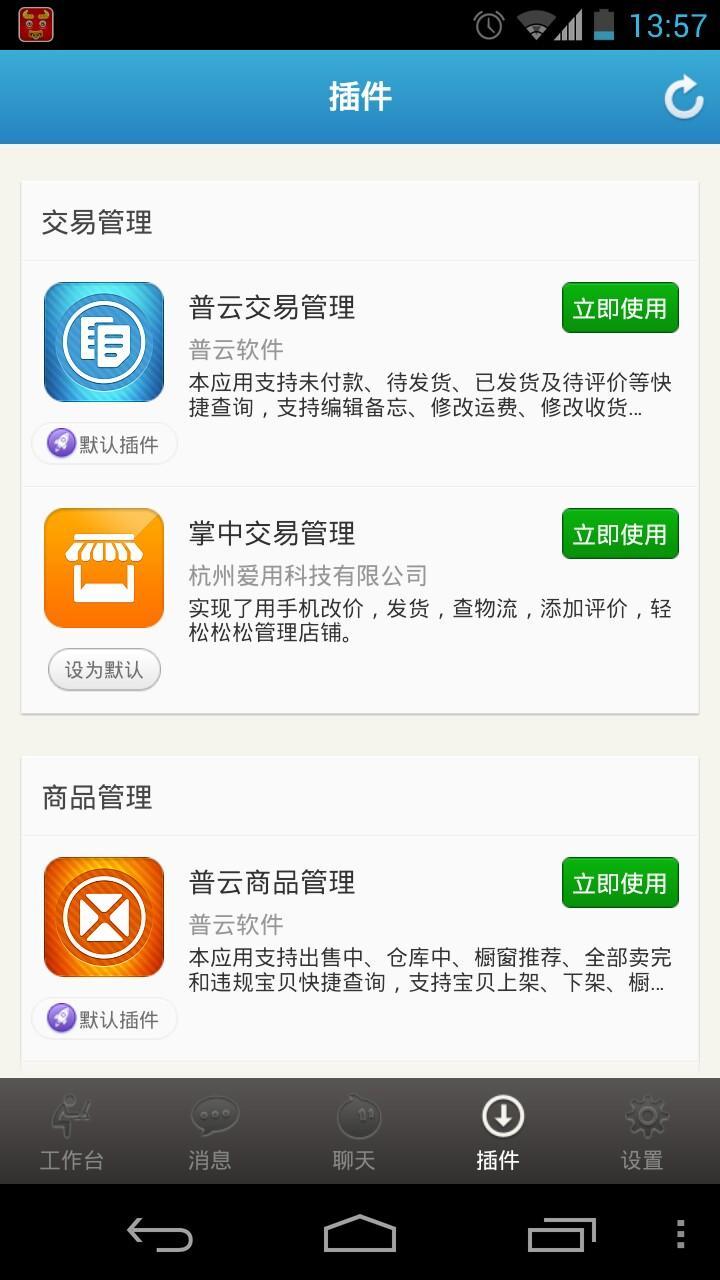Tap the orange 掌中交易管理 storefront icon
The image size is (720, 1280).
pos(103,567)
